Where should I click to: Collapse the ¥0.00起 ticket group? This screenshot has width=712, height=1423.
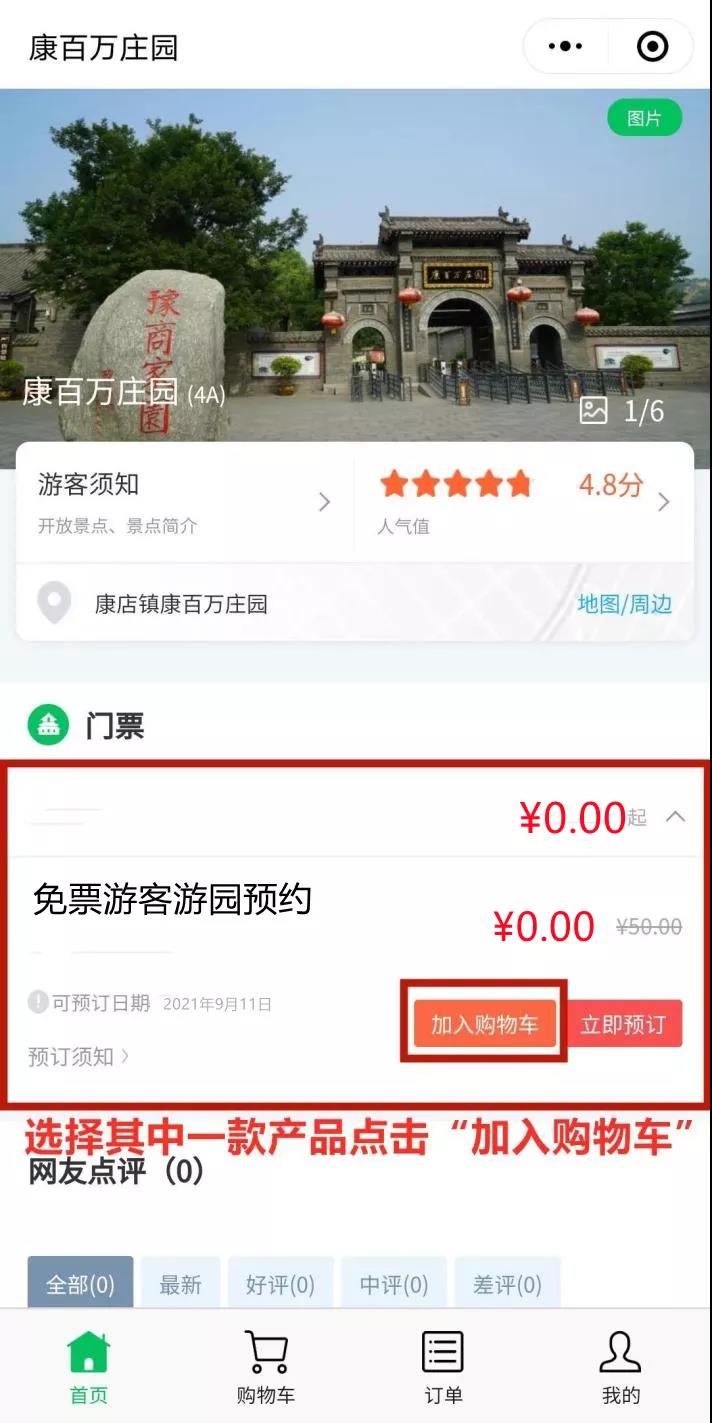pyautogui.click(x=676, y=817)
